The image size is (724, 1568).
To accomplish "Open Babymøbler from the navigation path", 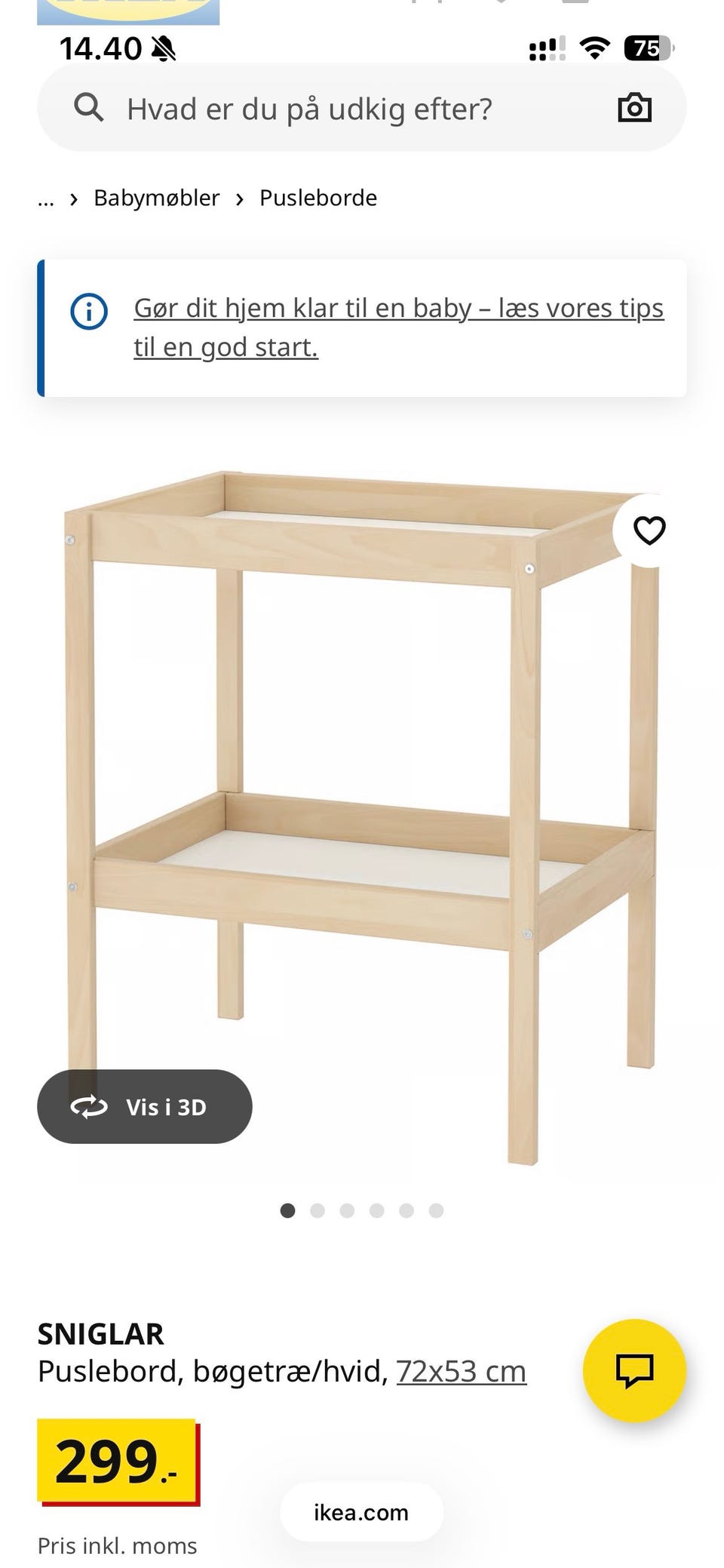I will point(155,198).
